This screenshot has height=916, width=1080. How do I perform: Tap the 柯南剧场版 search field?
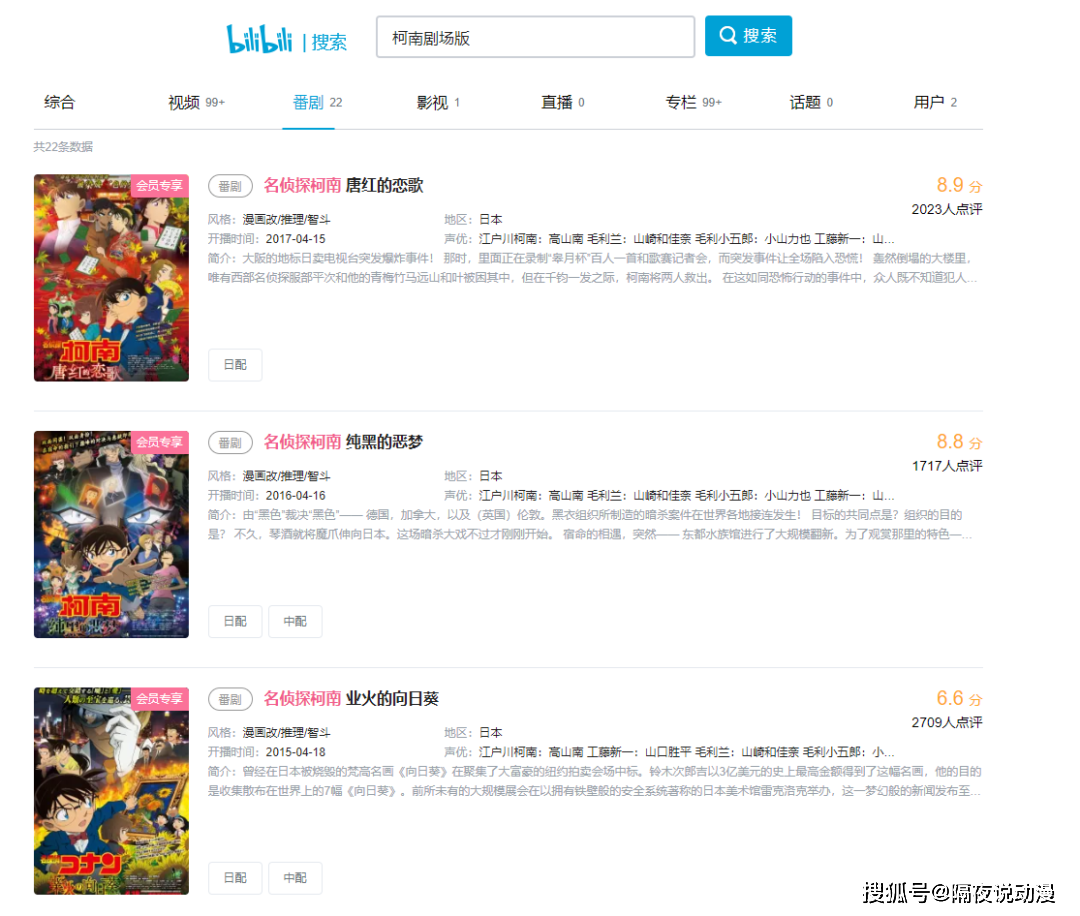(534, 38)
